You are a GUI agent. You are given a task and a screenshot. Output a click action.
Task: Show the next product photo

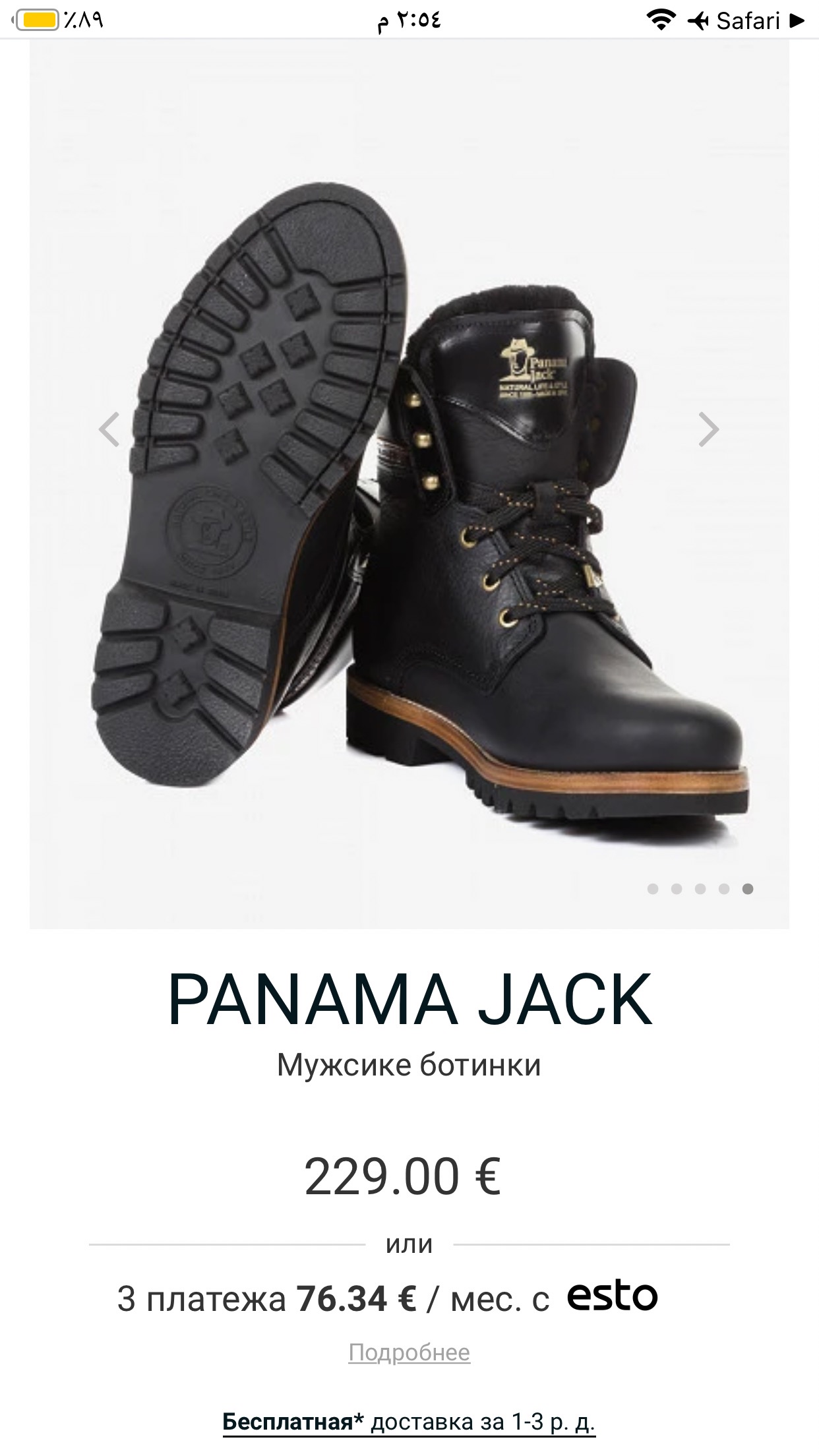click(709, 429)
